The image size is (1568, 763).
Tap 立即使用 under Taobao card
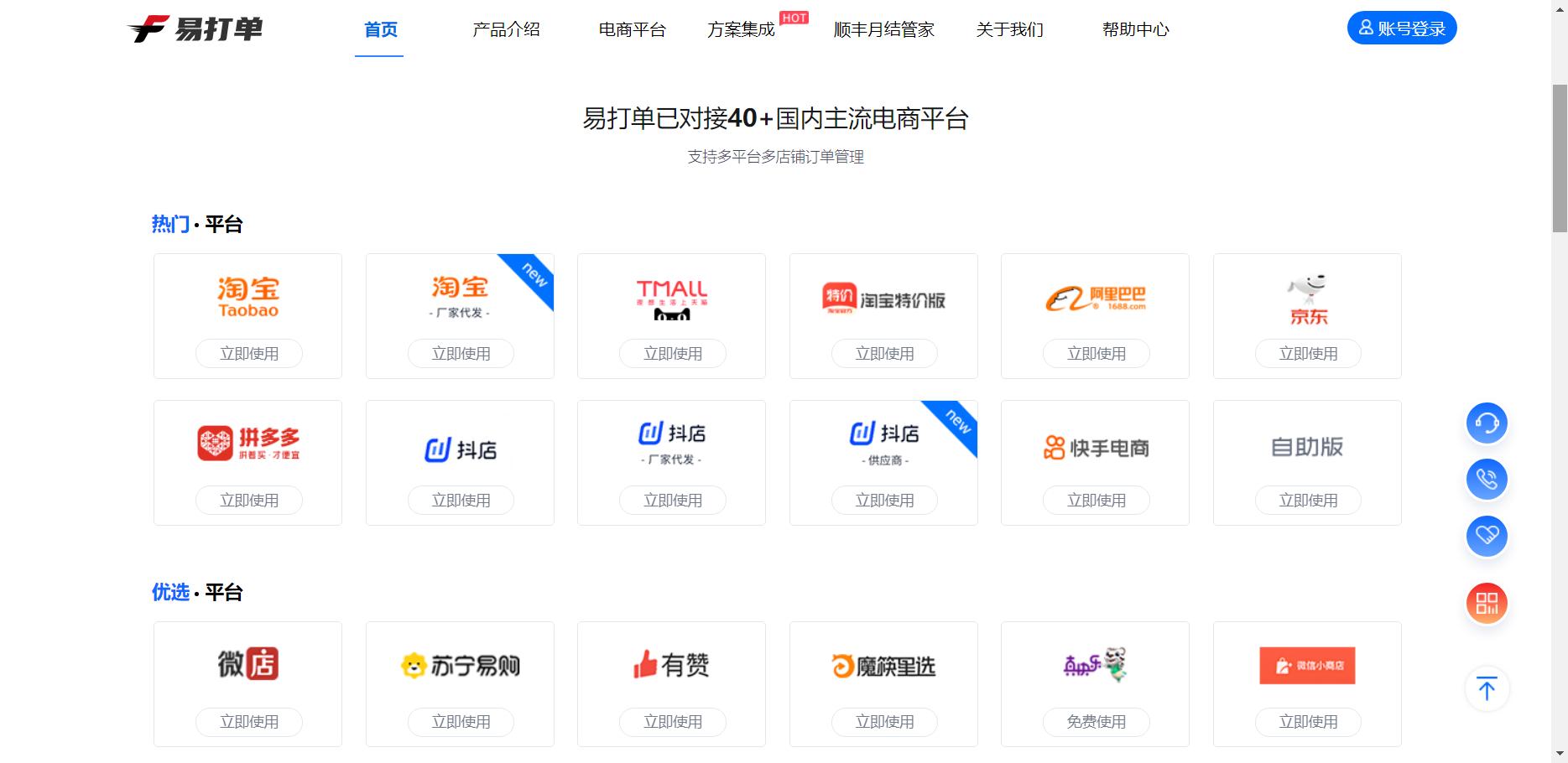[x=248, y=353]
